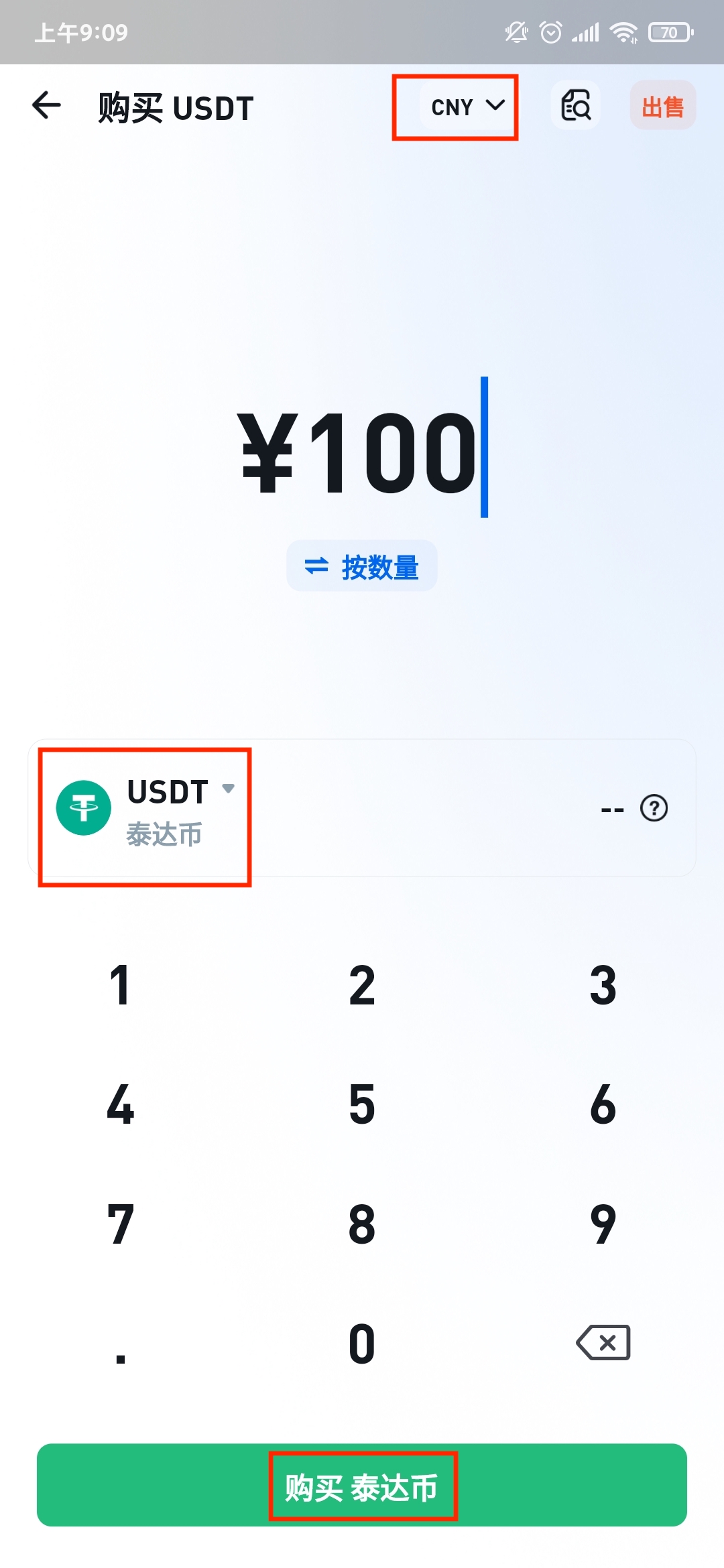
Task: Confirm with the 购买 泰达币 button
Action: pyautogui.click(x=362, y=1485)
